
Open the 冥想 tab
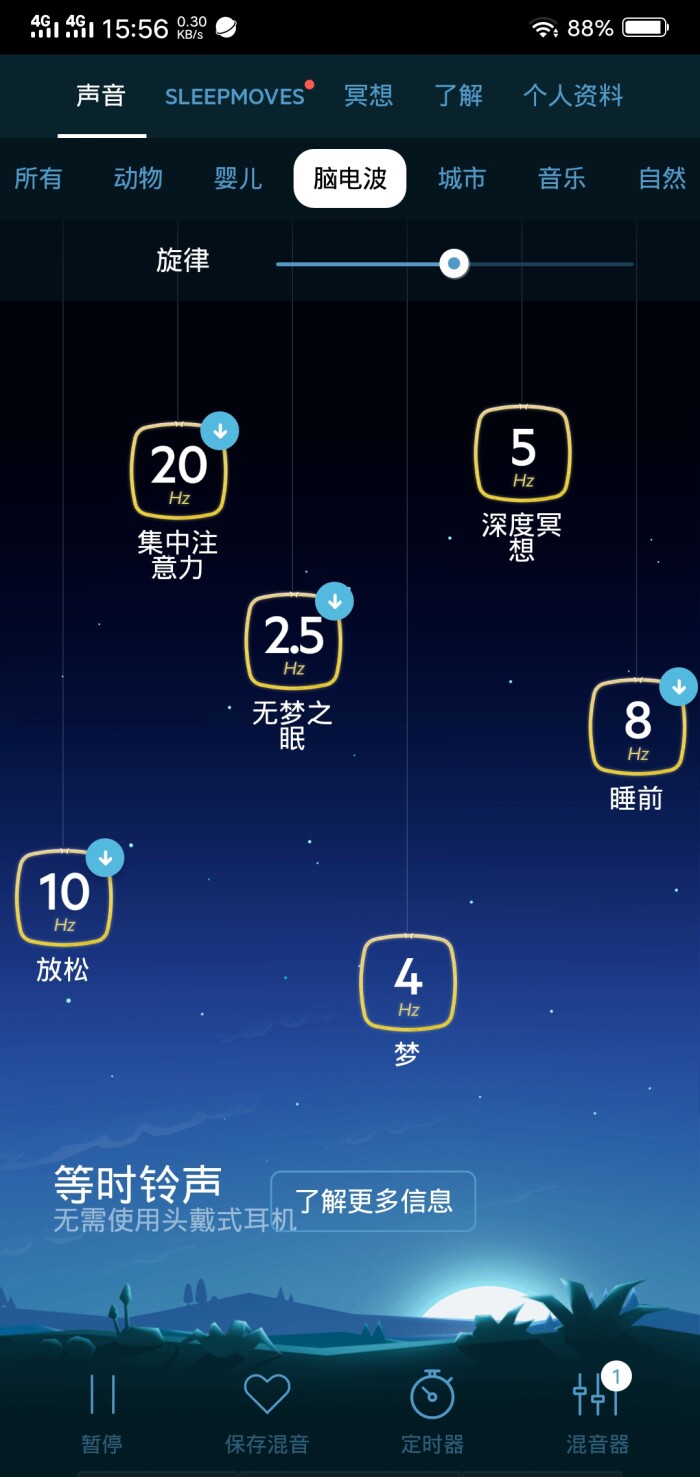[x=368, y=96]
